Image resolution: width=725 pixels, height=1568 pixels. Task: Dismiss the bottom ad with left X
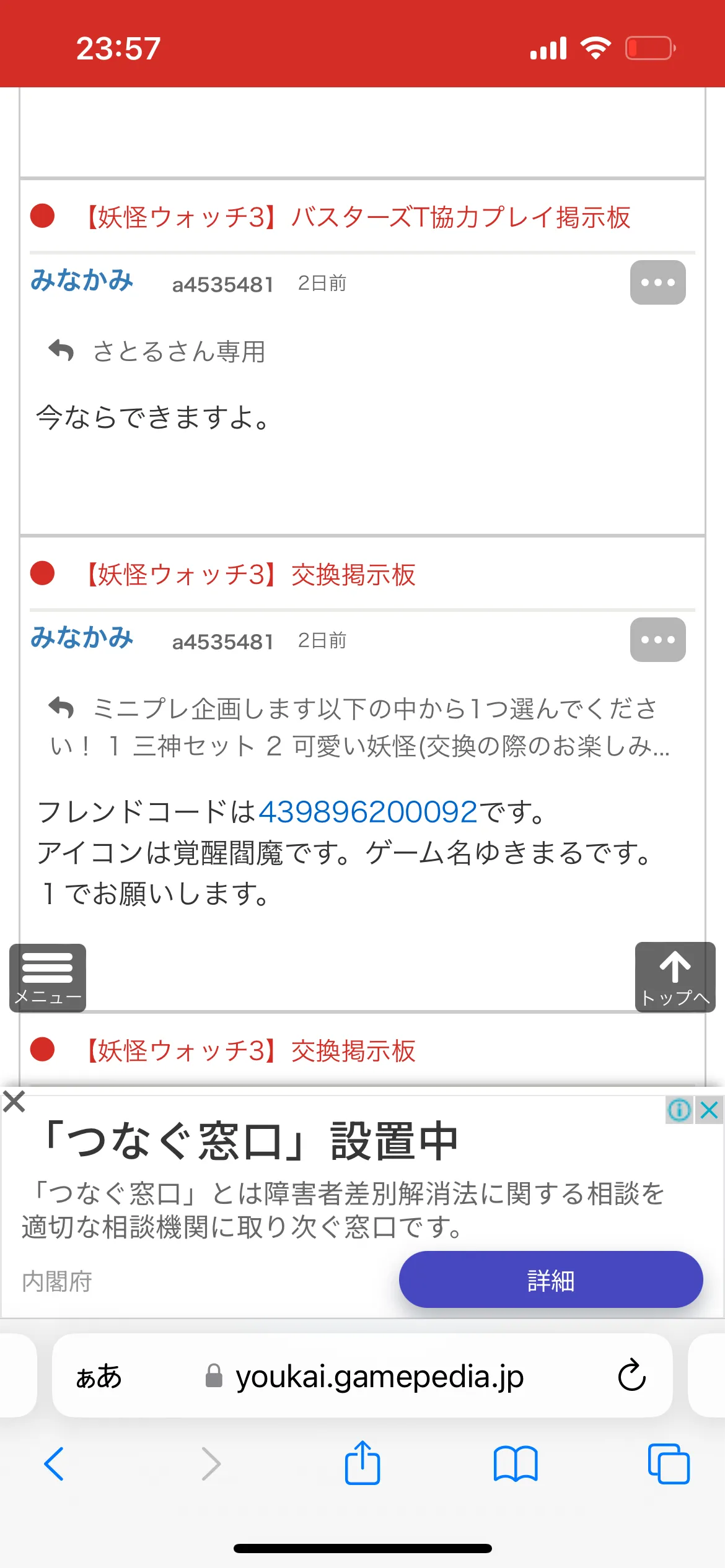(14, 1102)
